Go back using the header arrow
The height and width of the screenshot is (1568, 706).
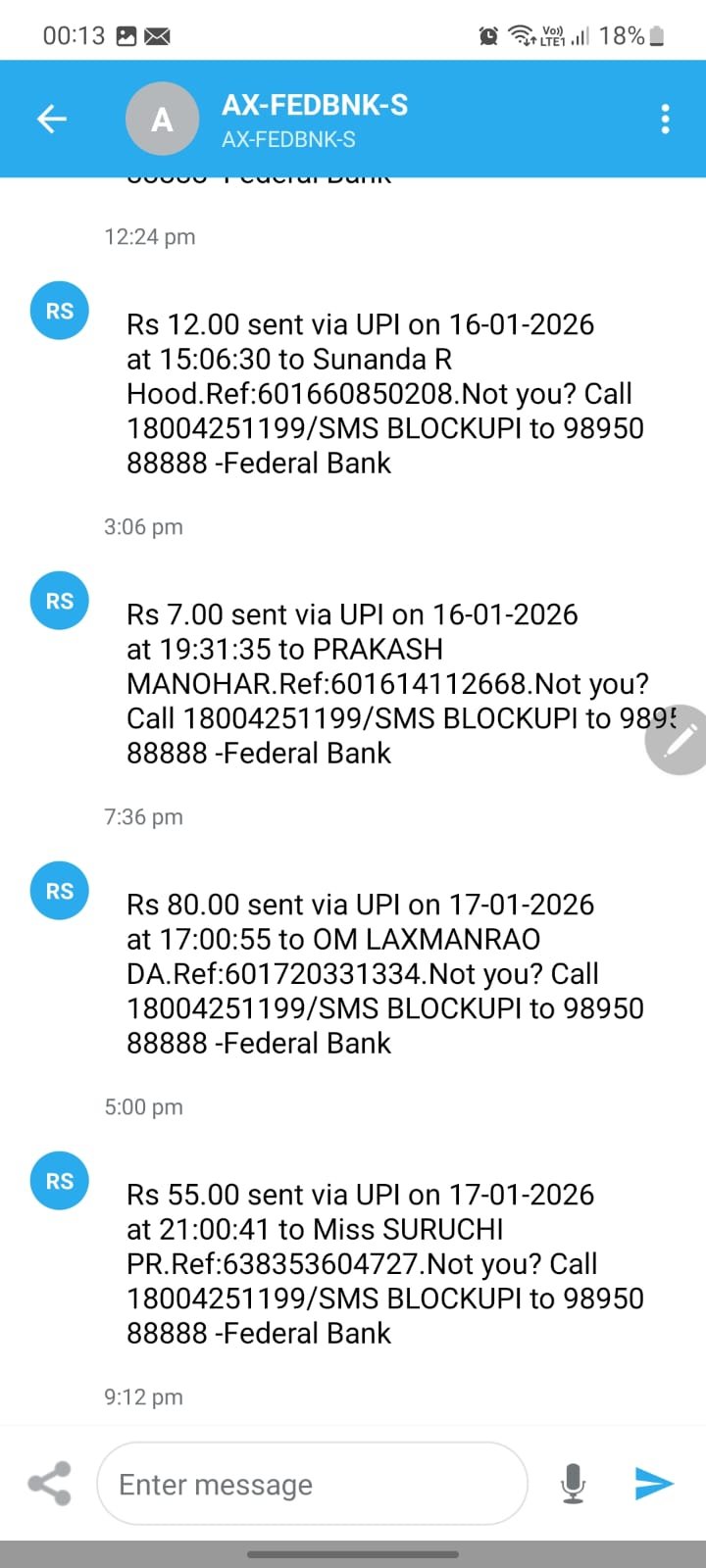click(52, 120)
